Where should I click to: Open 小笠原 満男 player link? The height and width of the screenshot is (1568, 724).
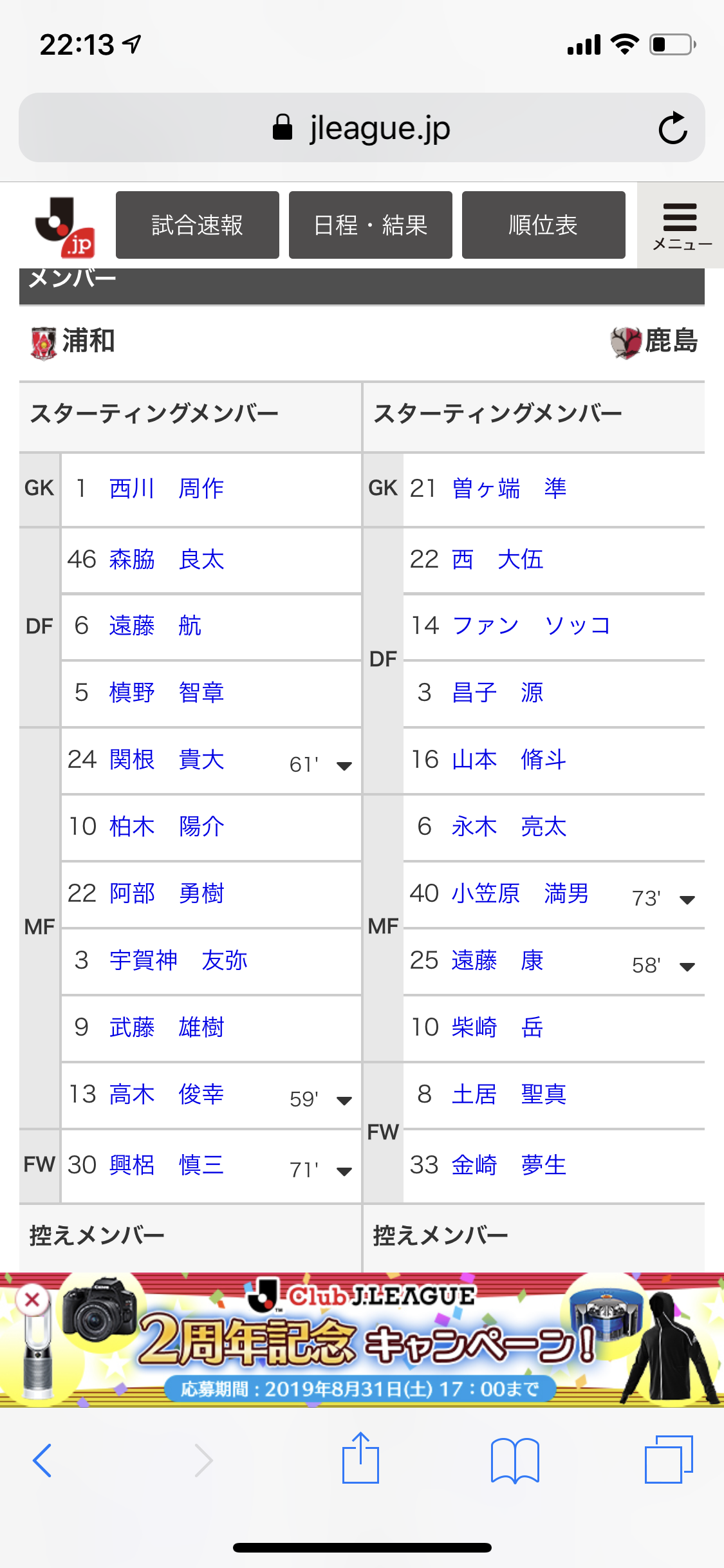pos(520,893)
